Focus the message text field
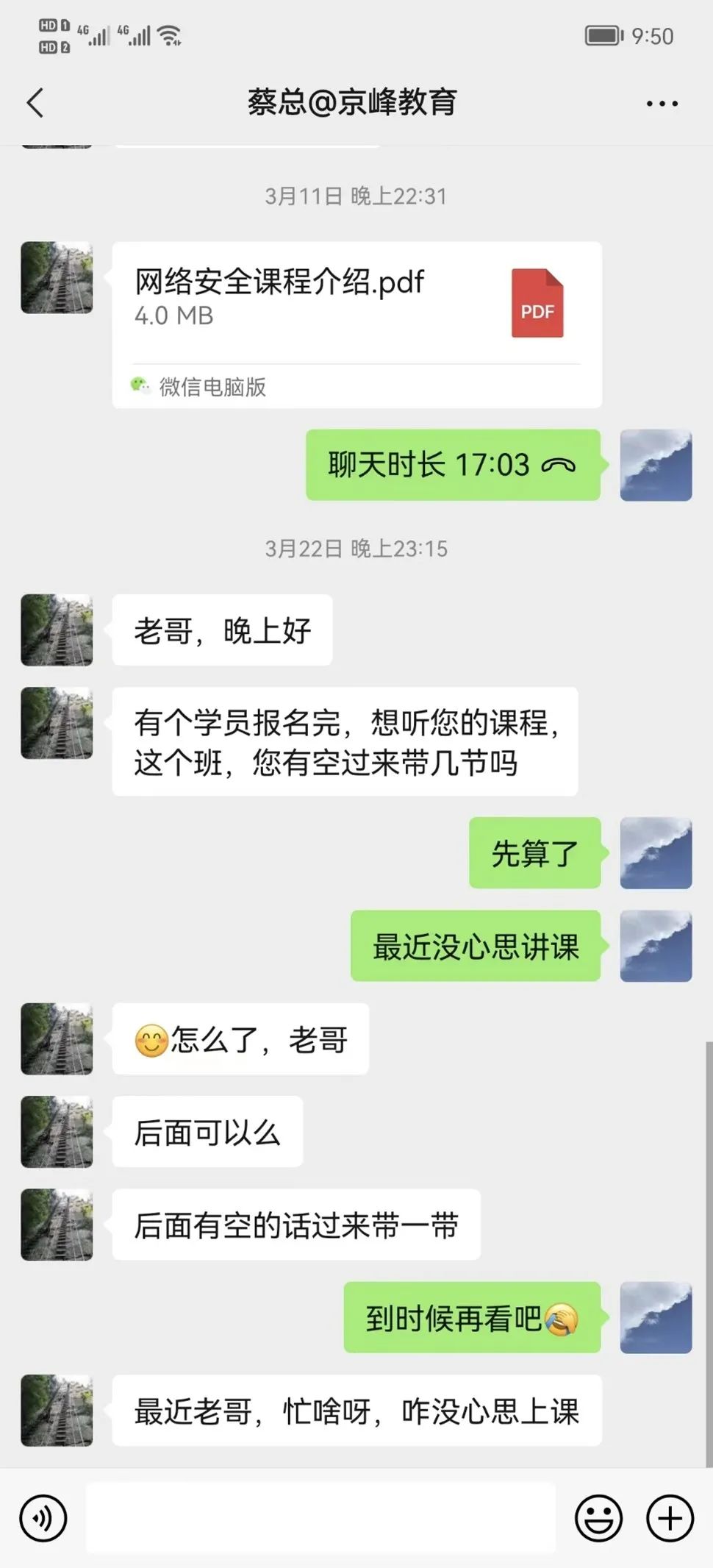This screenshot has height=1568, width=713. [x=320, y=1518]
